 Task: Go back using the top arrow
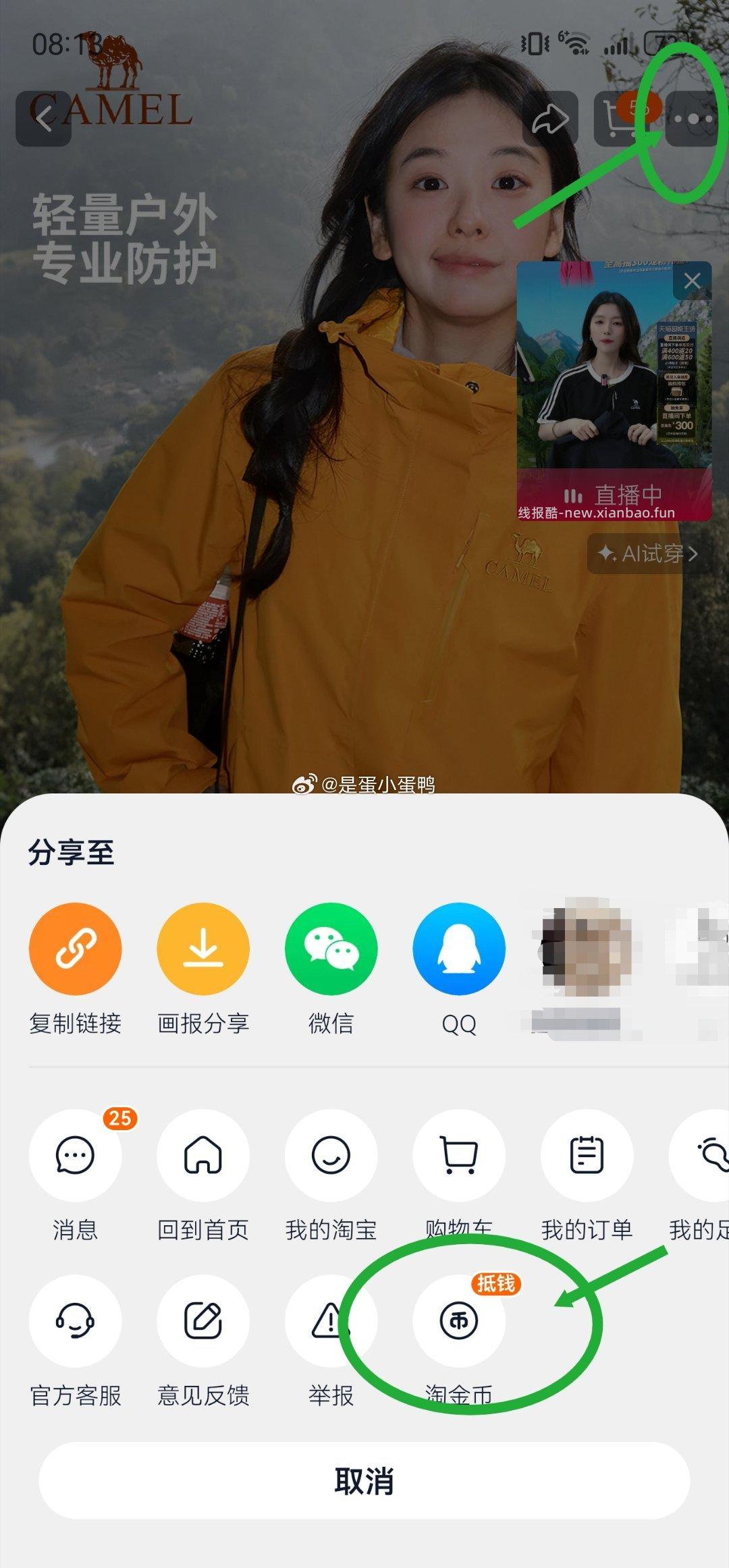(44, 119)
